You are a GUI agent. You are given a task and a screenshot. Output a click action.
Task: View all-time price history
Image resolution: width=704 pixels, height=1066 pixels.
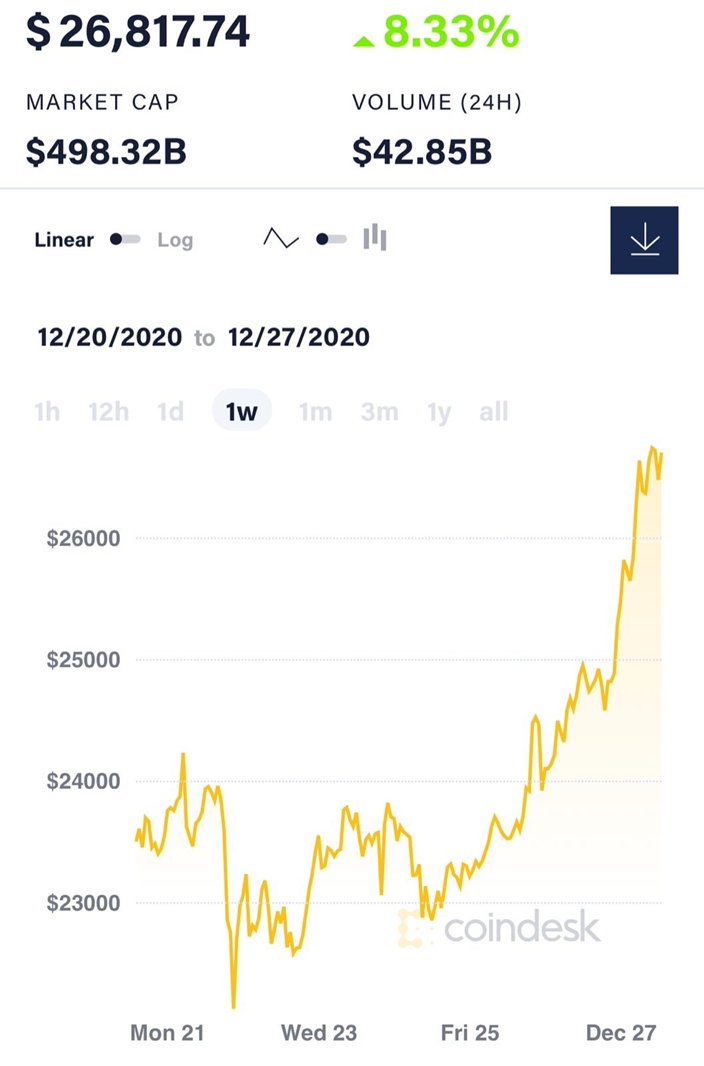(x=493, y=411)
